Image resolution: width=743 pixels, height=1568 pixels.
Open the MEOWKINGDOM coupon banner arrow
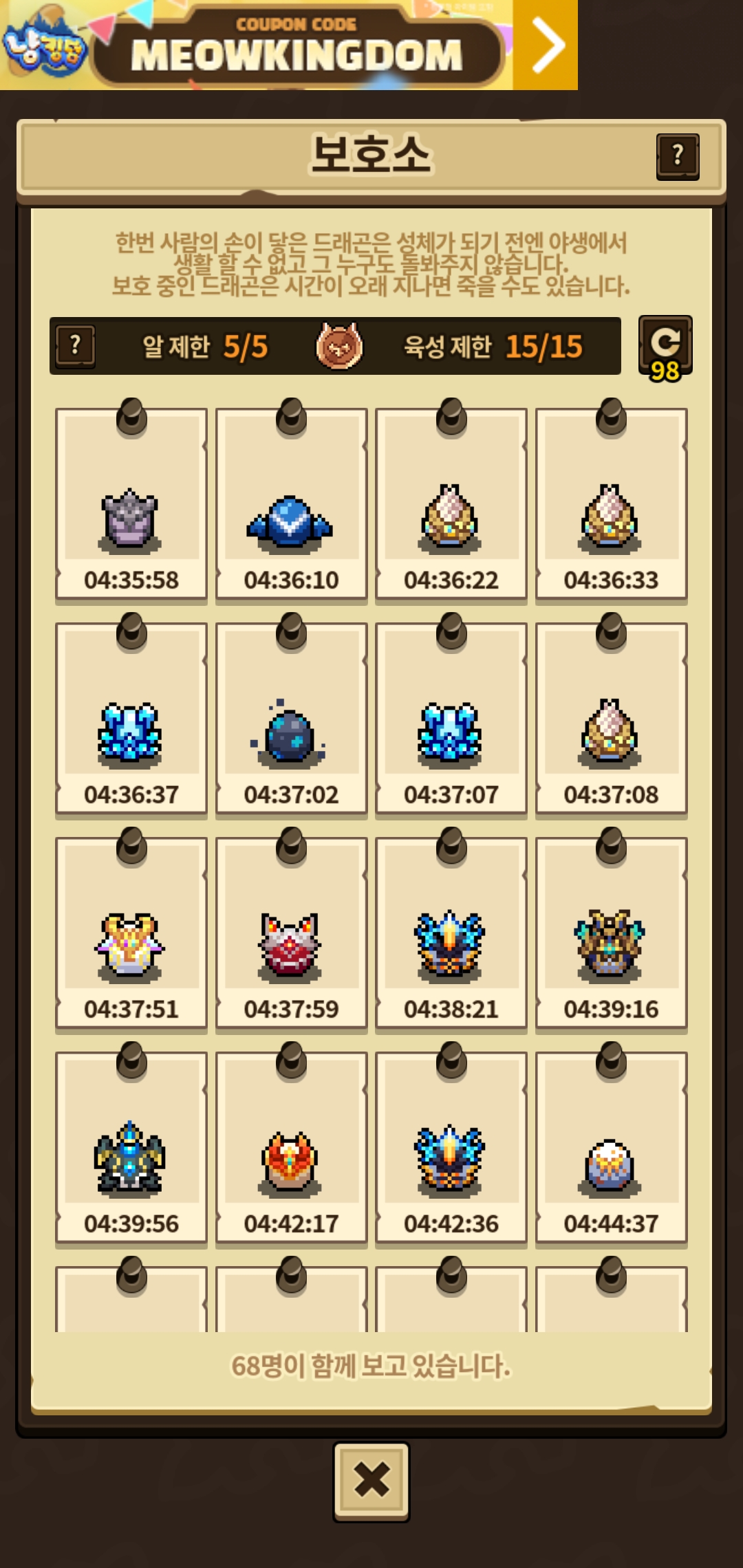click(x=546, y=45)
